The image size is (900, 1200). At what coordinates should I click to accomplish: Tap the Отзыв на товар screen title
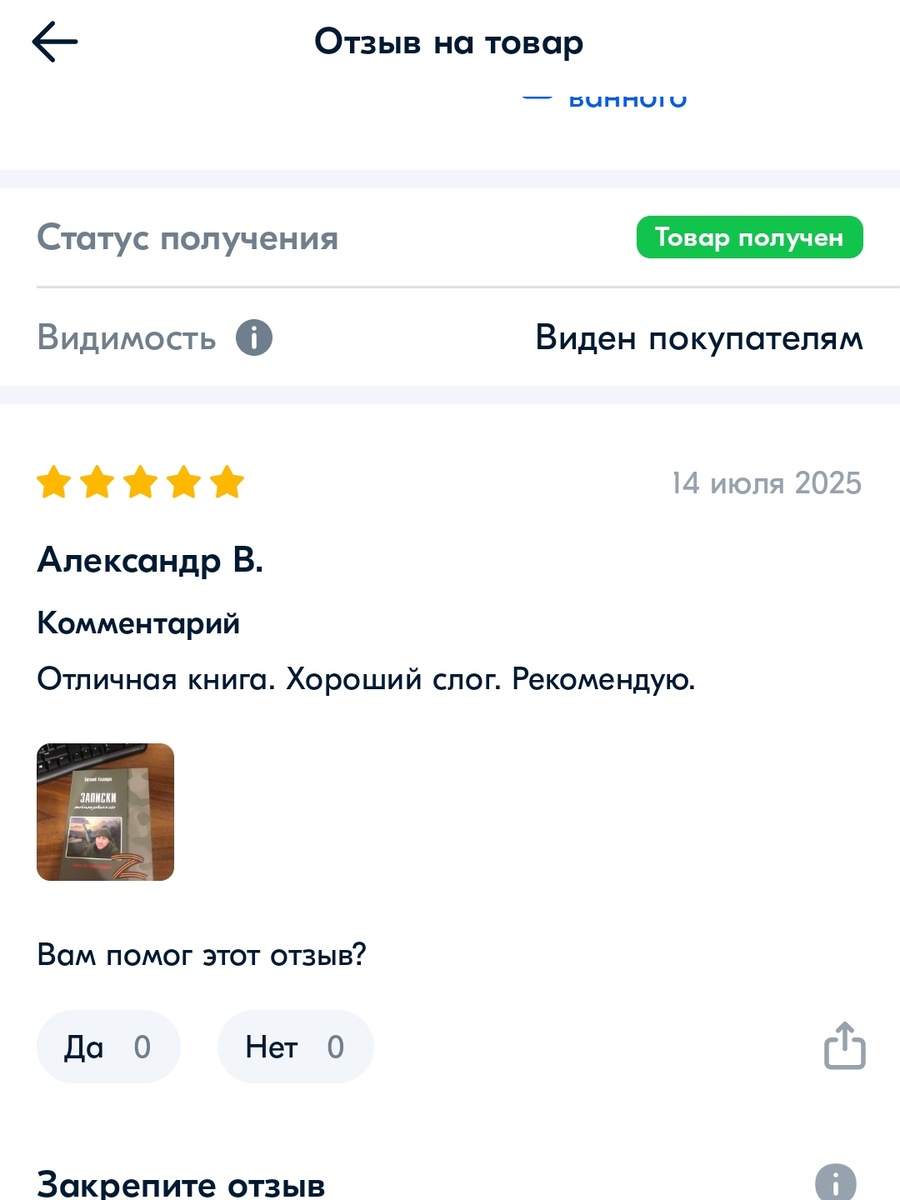tap(449, 42)
